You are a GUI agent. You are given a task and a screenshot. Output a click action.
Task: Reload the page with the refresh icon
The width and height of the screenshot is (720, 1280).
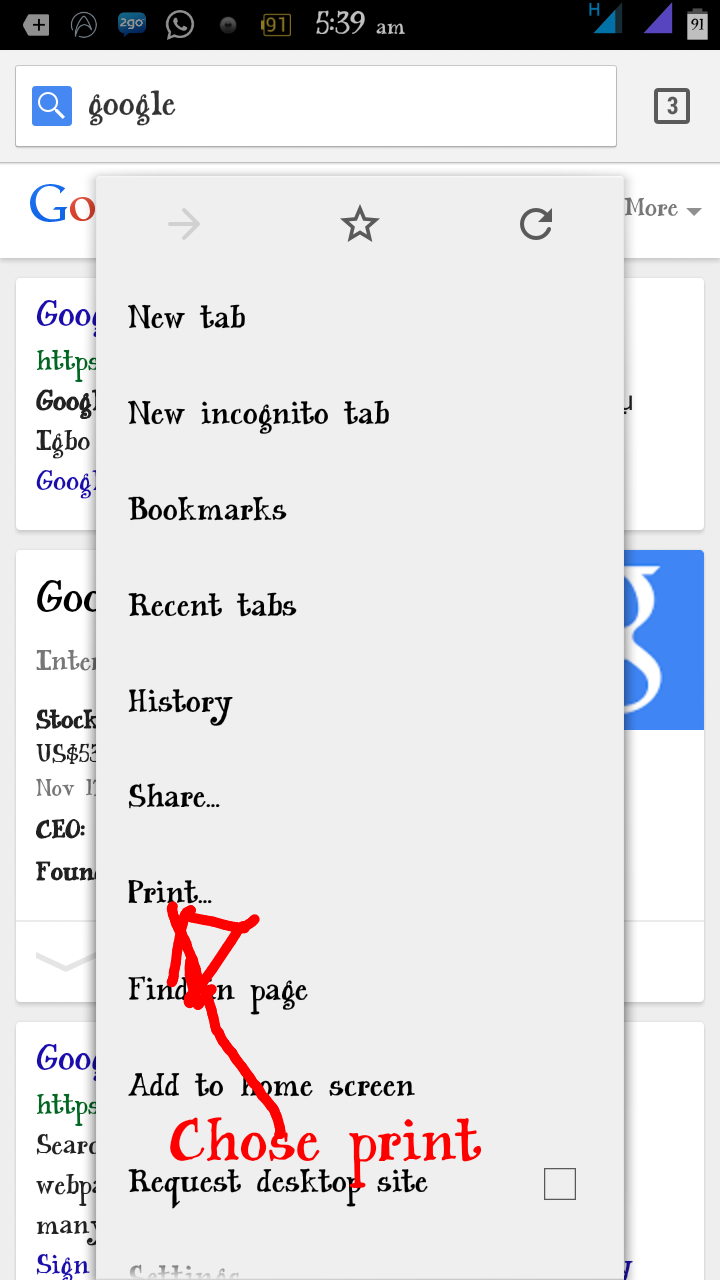(536, 225)
